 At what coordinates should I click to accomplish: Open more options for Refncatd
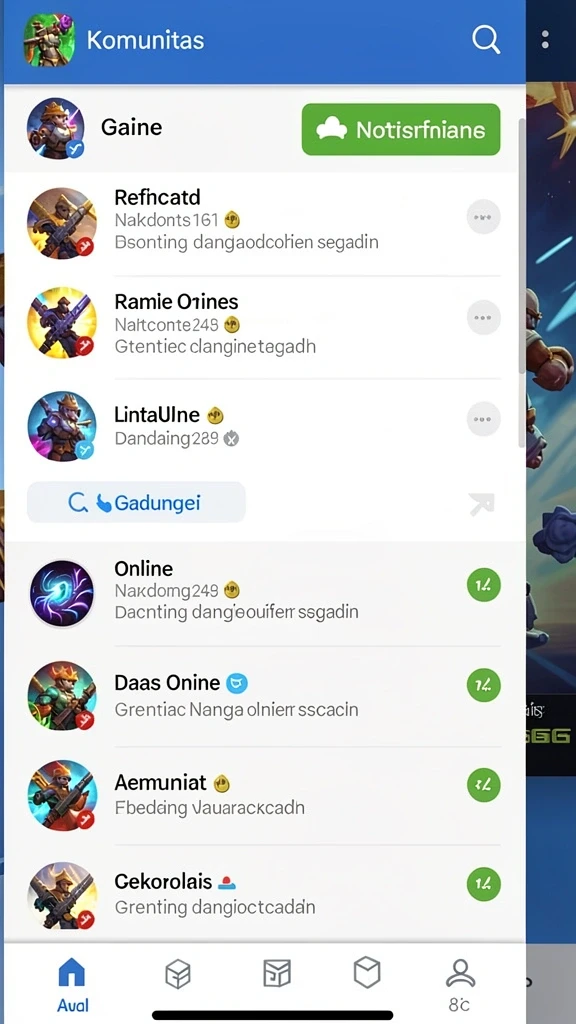coord(483,217)
